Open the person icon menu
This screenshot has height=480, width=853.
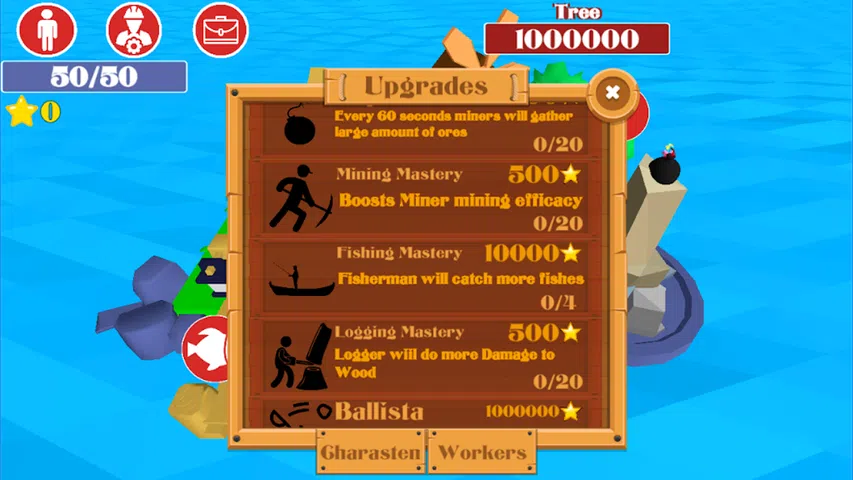[46, 30]
